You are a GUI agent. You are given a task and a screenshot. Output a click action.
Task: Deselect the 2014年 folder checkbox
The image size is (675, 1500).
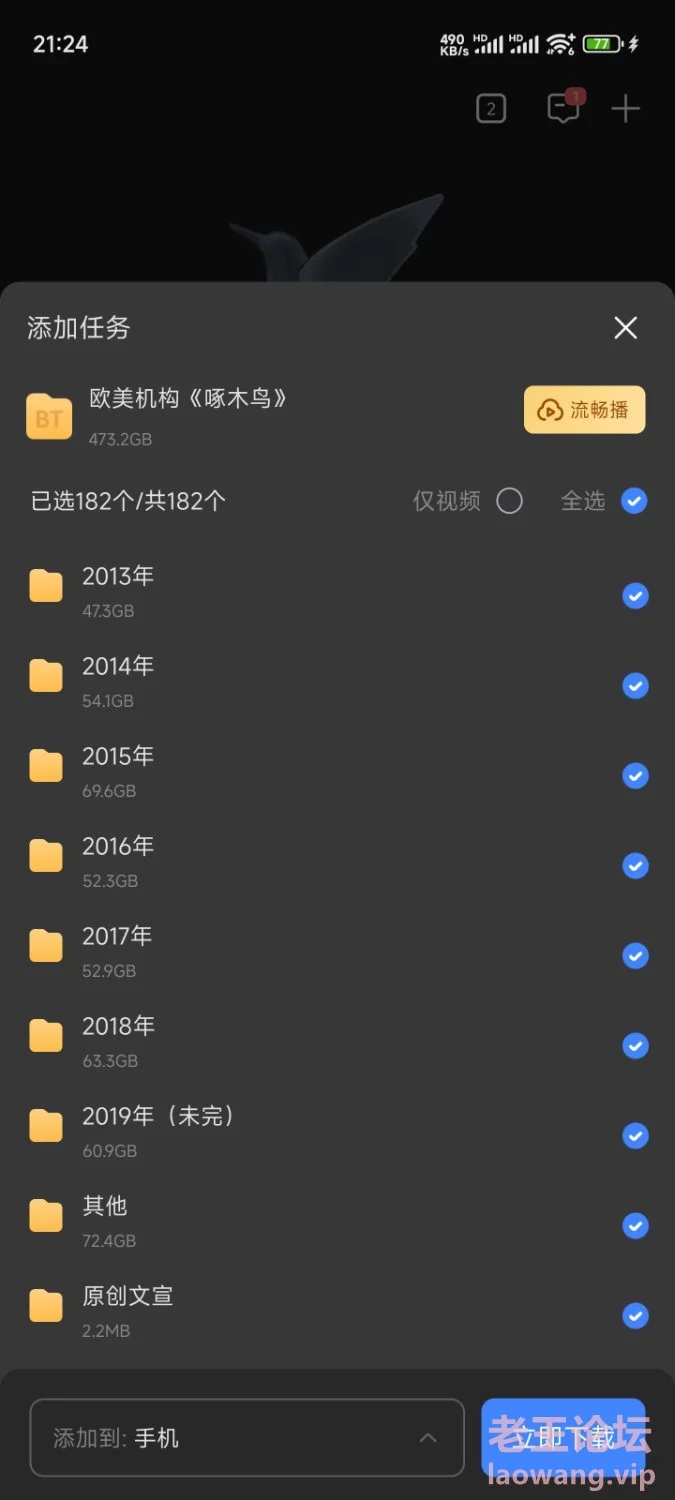pyautogui.click(x=635, y=686)
